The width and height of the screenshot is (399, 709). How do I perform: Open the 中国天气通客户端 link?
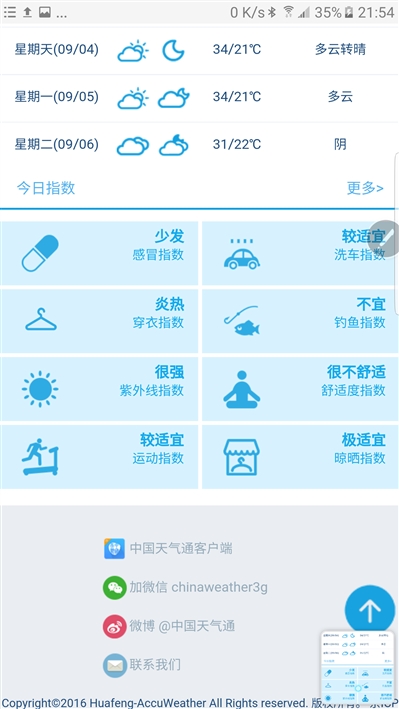click(x=168, y=548)
